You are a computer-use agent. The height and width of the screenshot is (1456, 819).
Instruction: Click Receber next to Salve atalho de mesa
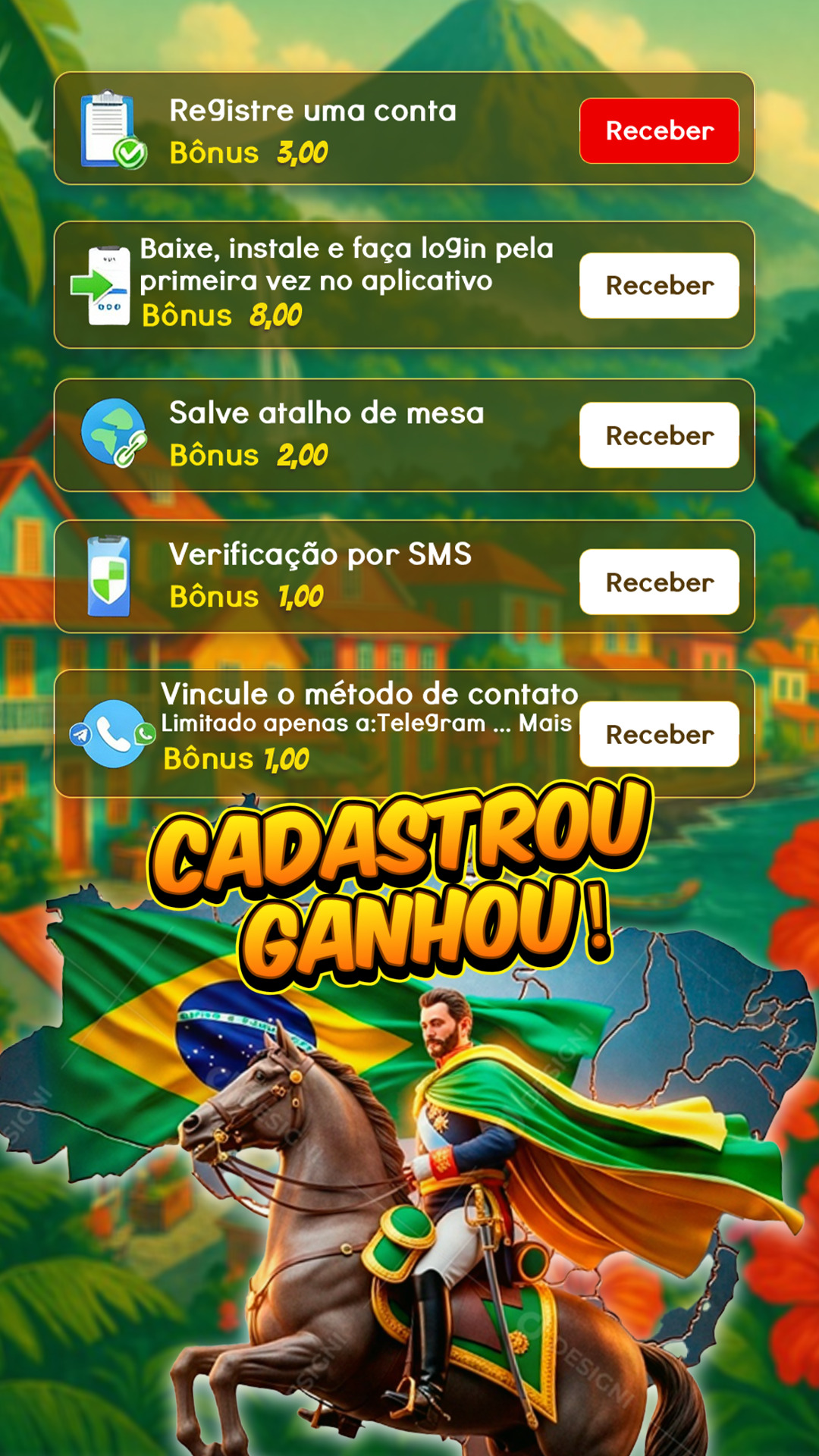(x=659, y=434)
